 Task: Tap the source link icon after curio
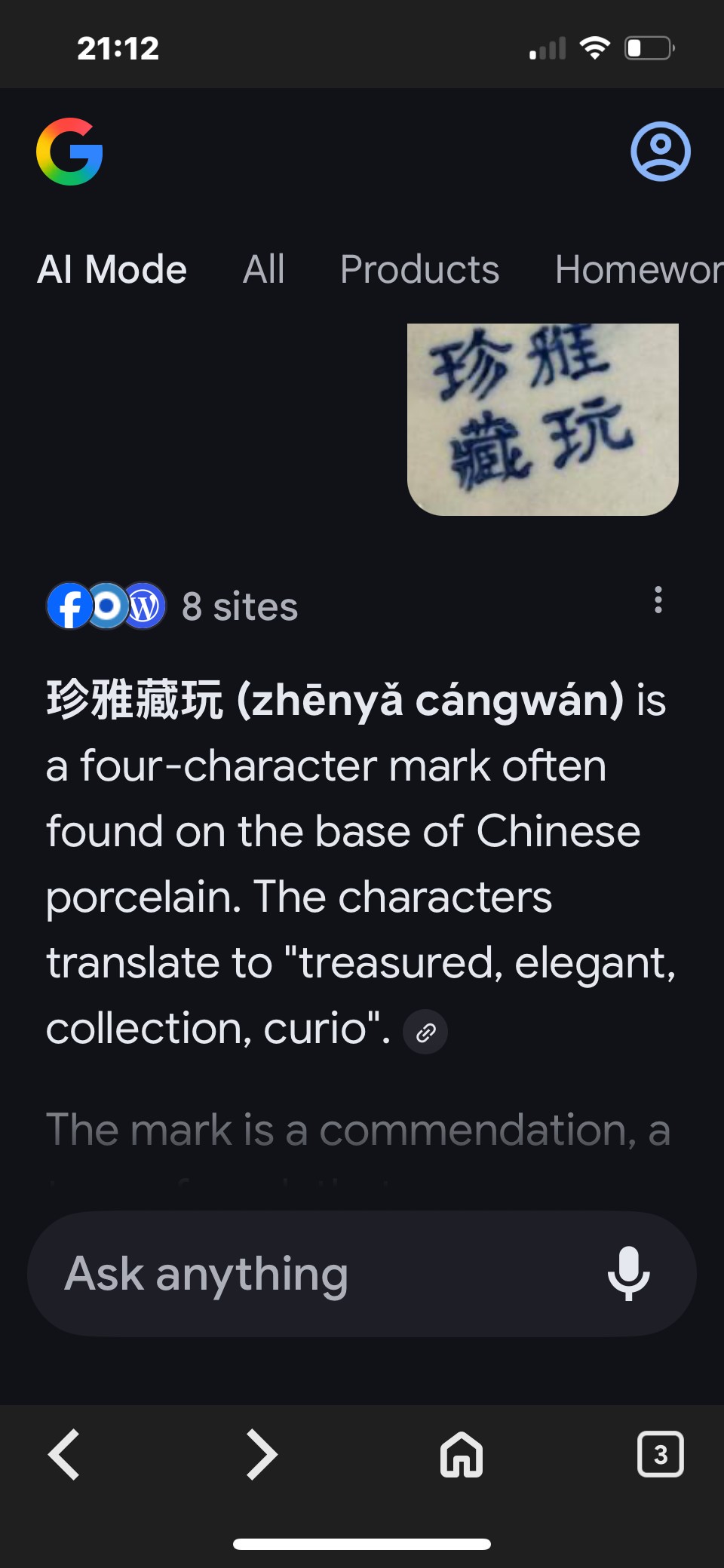pos(425,1032)
